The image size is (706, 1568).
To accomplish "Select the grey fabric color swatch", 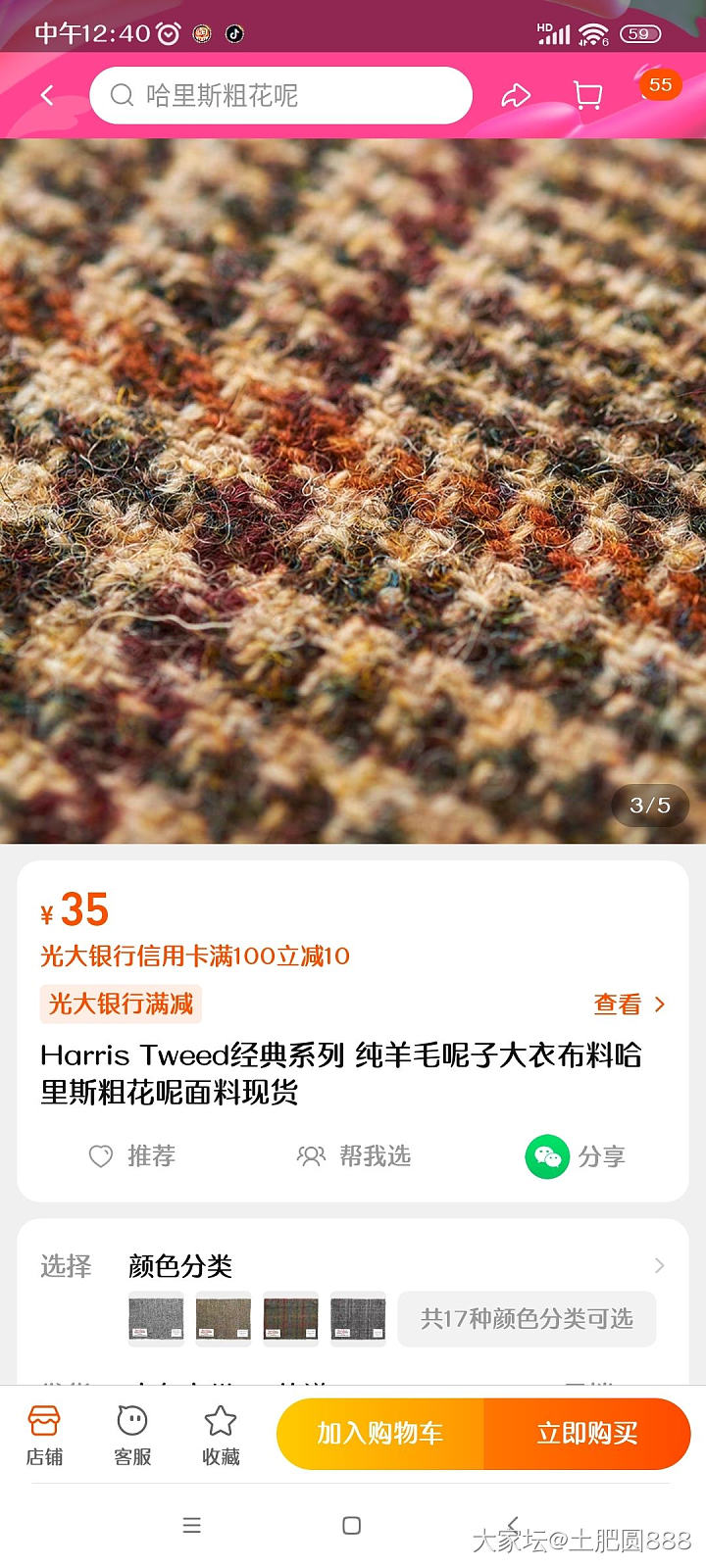I will (156, 1319).
